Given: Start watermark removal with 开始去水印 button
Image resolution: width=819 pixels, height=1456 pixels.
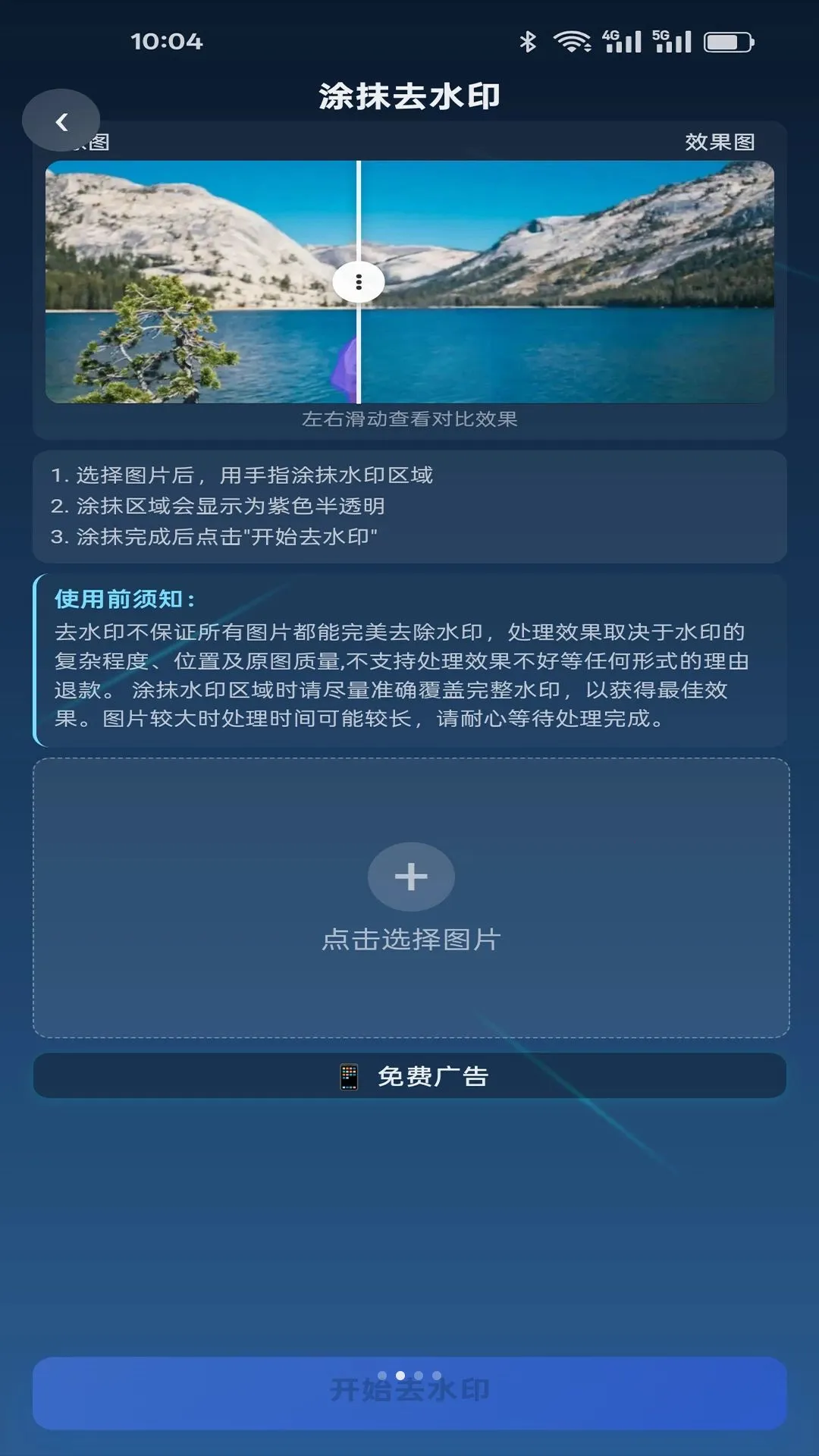Looking at the screenshot, I should pos(409,1393).
